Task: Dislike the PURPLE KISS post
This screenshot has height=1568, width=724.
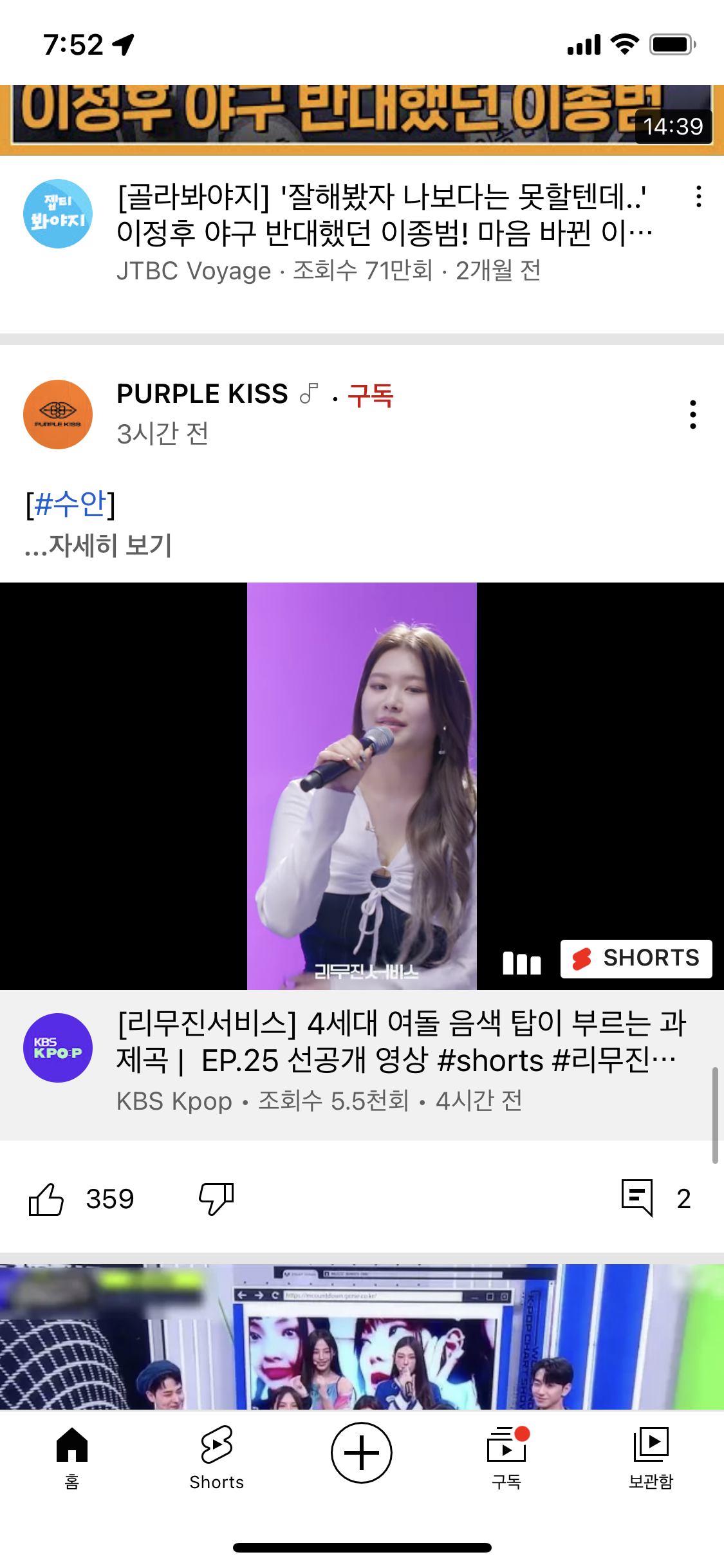Action: (x=216, y=1199)
